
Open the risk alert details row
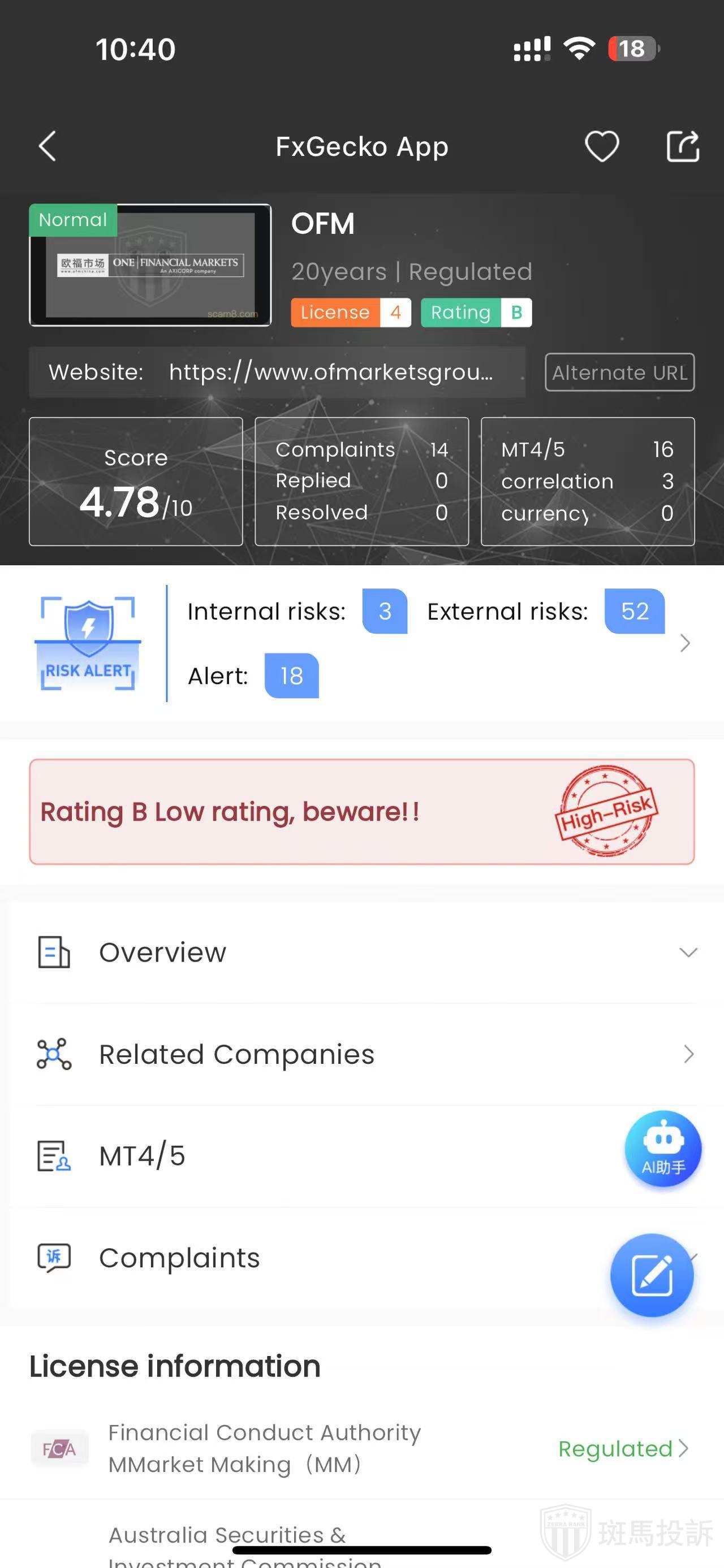(684, 643)
